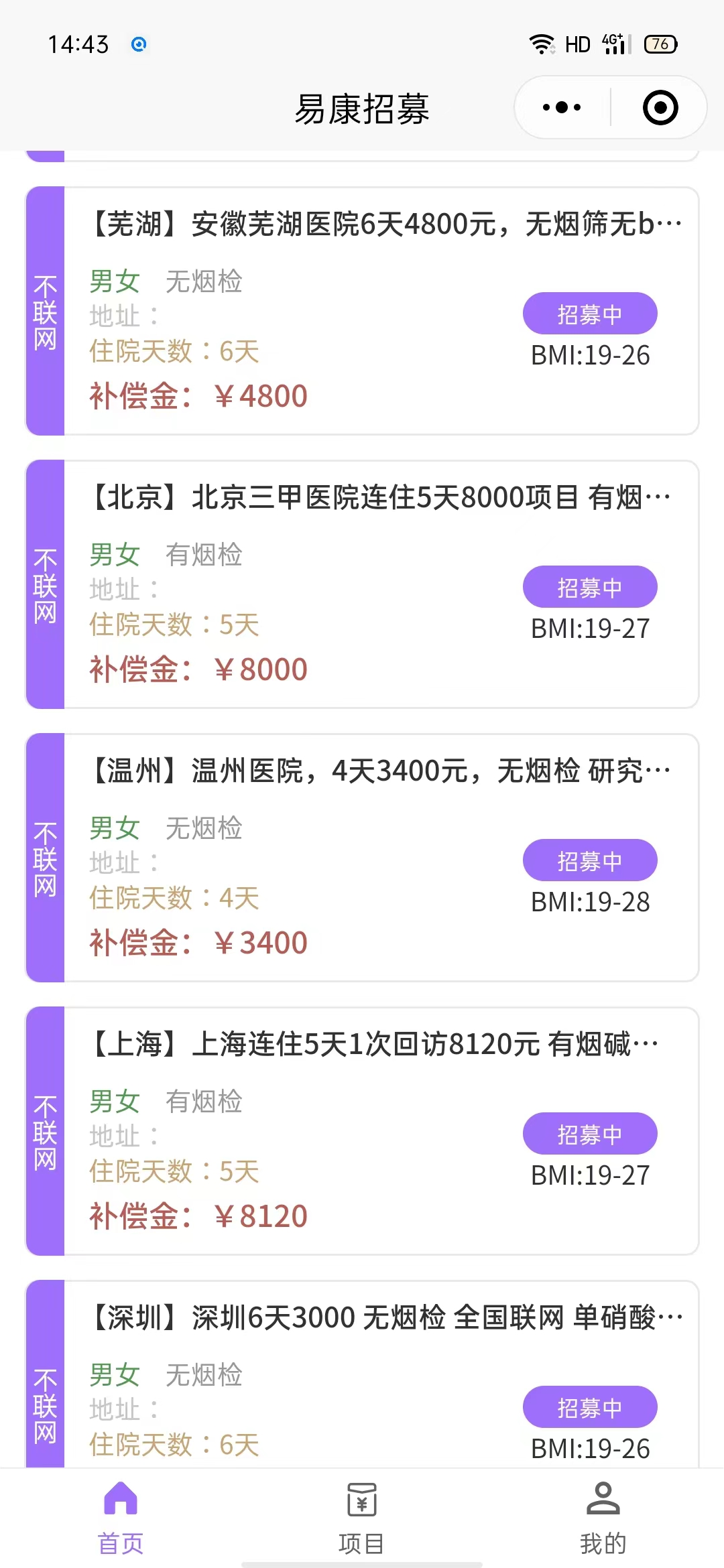
Task: Tap 招募中 button on the 深圳 listing
Action: tap(590, 1407)
